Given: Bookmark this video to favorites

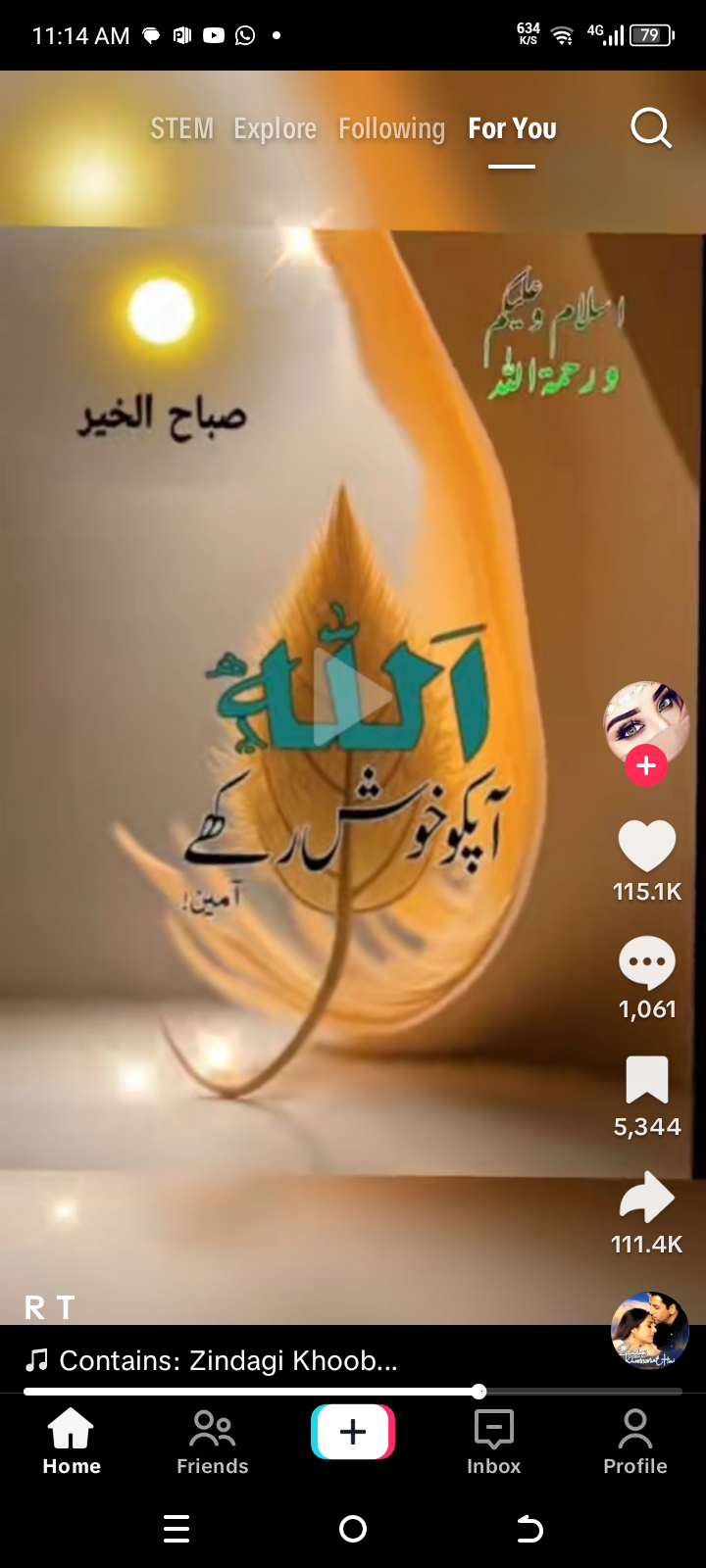Looking at the screenshot, I should point(646,1081).
